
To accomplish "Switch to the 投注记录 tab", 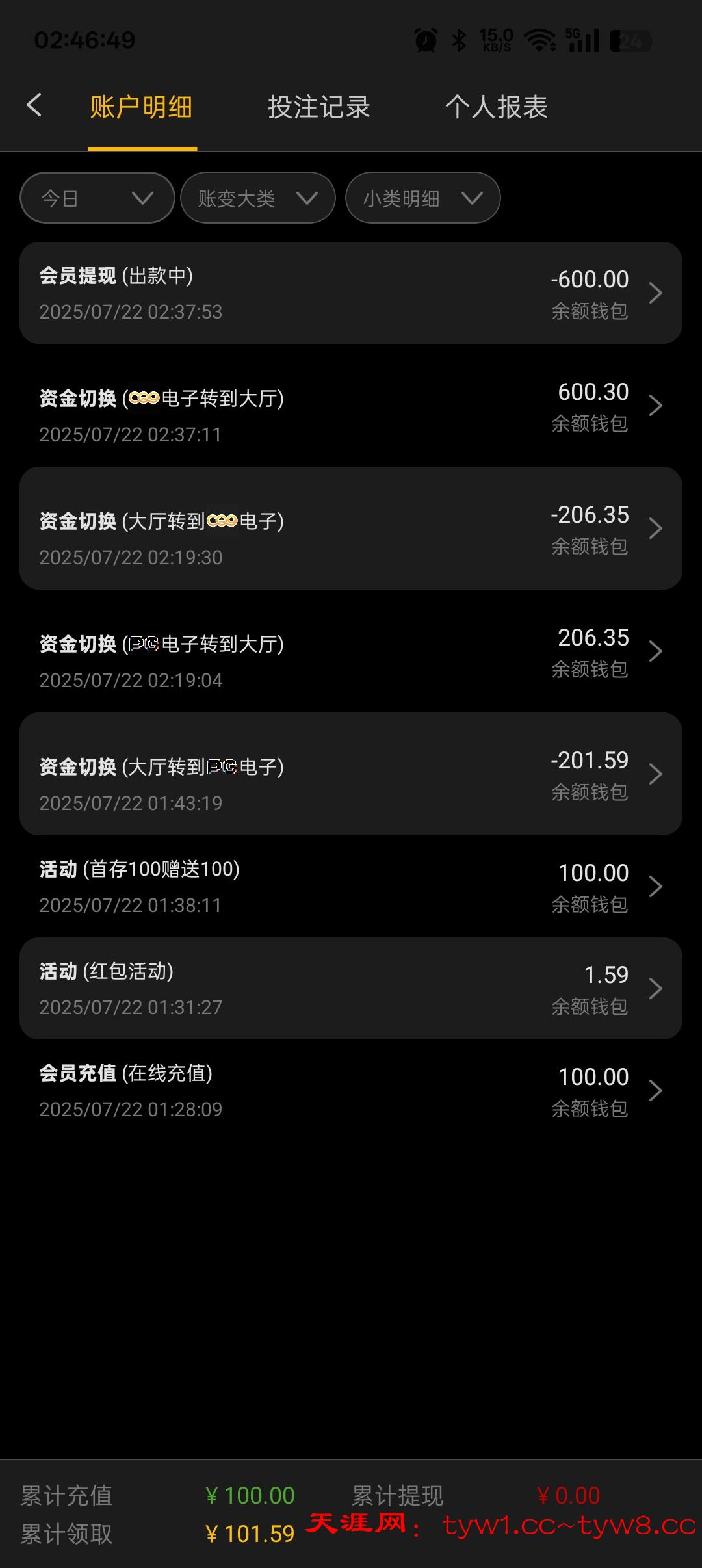I will pyautogui.click(x=319, y=107).
